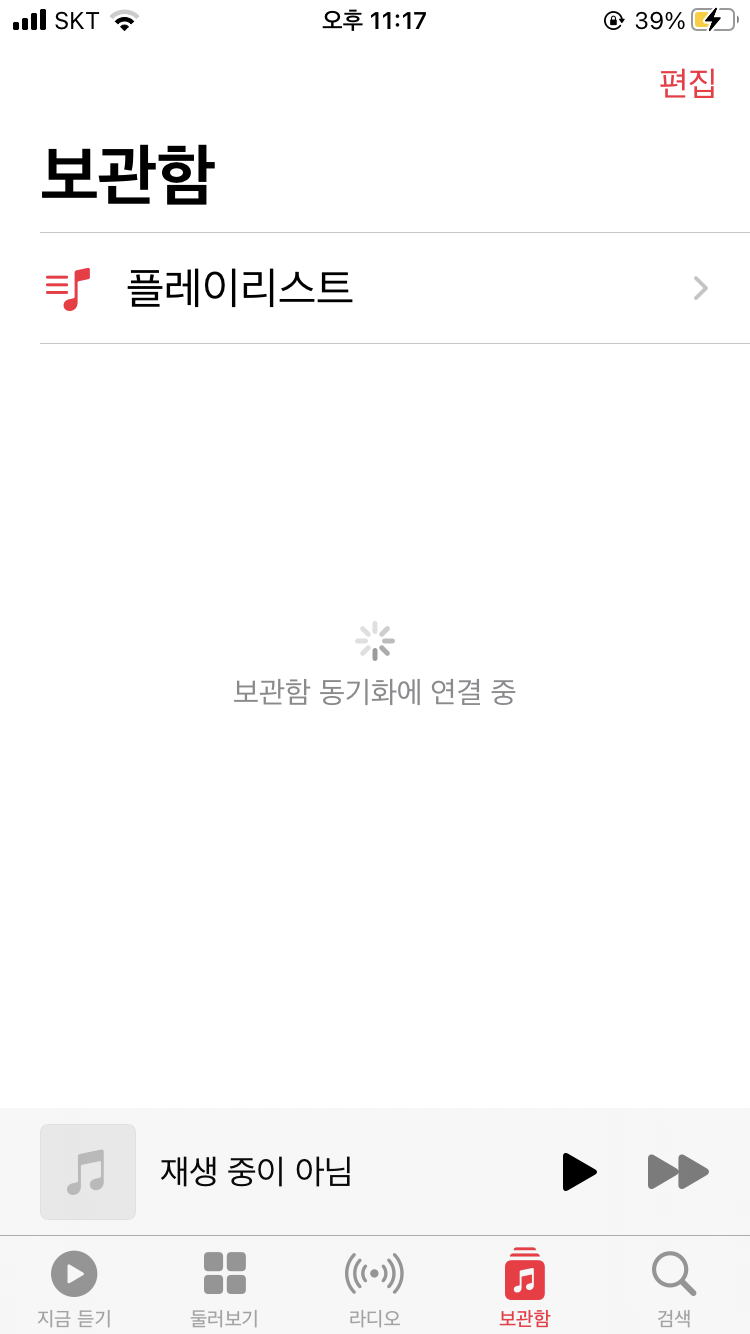Tap the 편집 edit button
Screen dimensions: 750x1334
[x=687, y=84]
